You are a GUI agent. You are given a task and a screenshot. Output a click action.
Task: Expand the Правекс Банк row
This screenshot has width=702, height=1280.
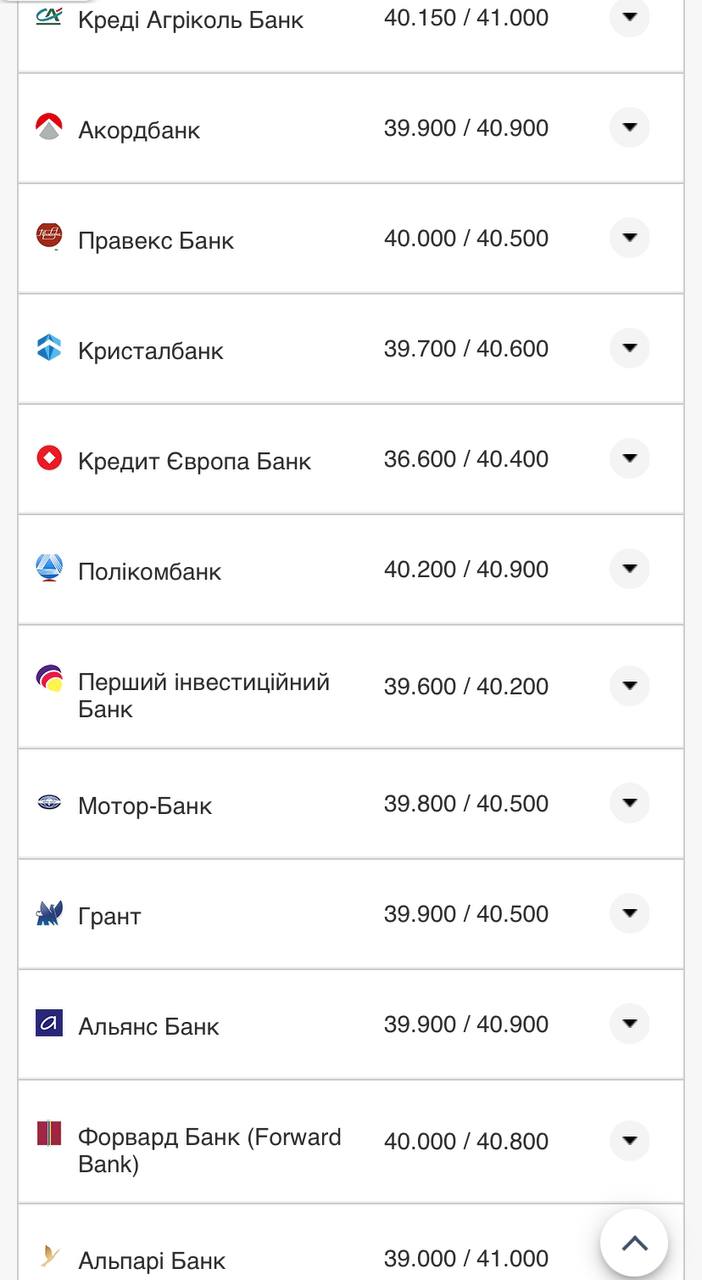[629, 238]
